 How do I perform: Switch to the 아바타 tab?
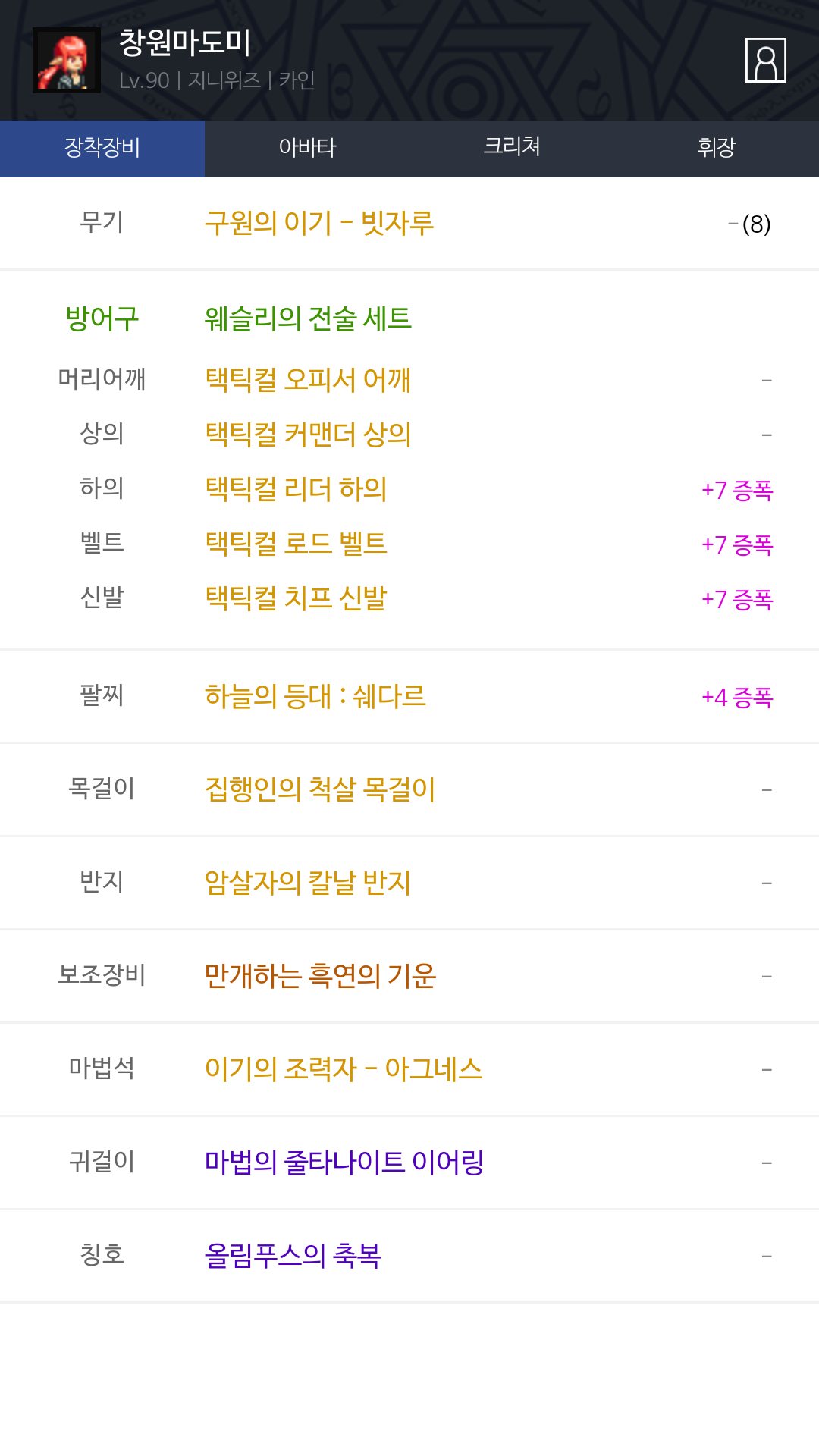(x=307, y=148)
